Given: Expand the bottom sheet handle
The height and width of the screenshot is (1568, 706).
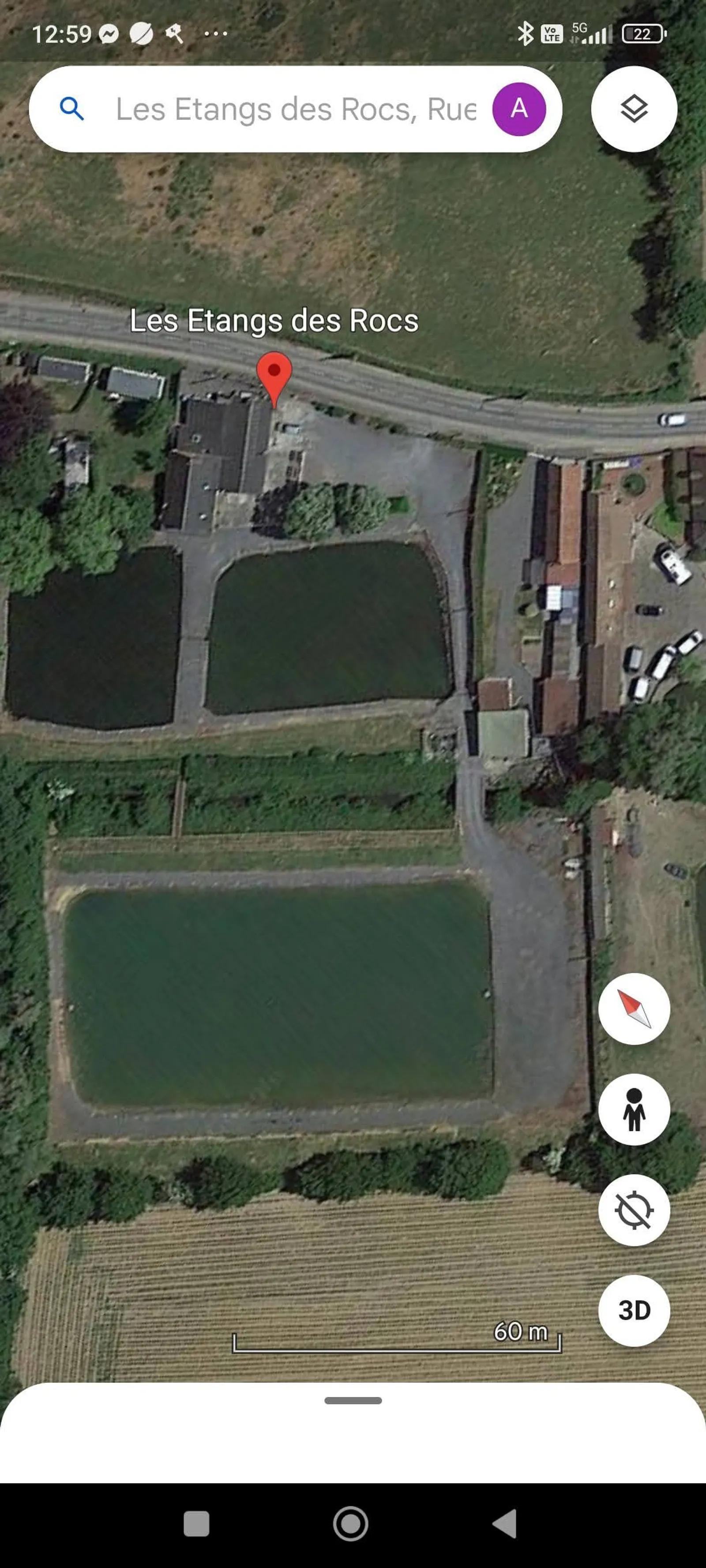Looking at the screenshot, I should tap(353, 1400).
